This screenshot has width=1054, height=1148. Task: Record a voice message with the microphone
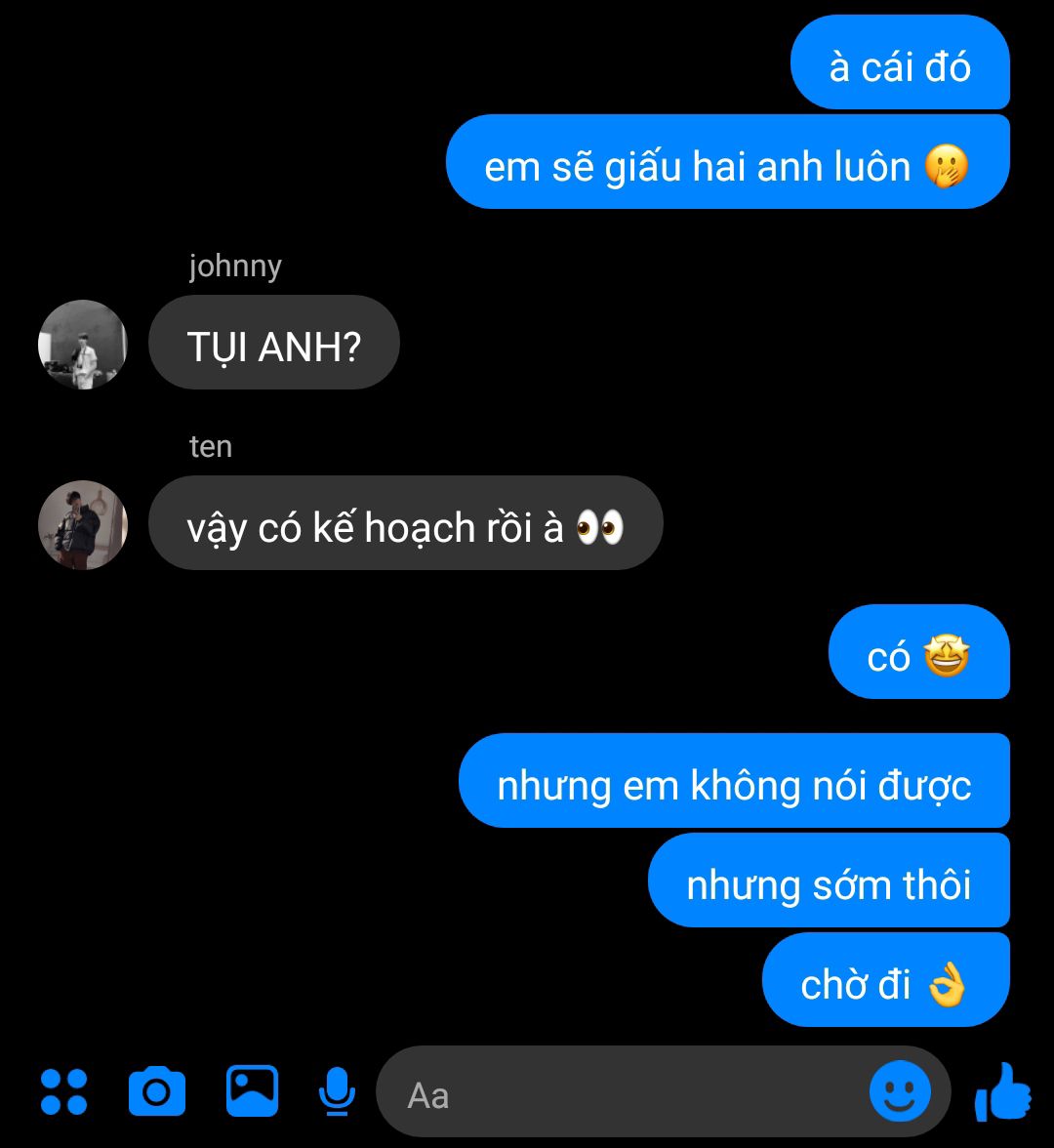[x=337, y=1091]
